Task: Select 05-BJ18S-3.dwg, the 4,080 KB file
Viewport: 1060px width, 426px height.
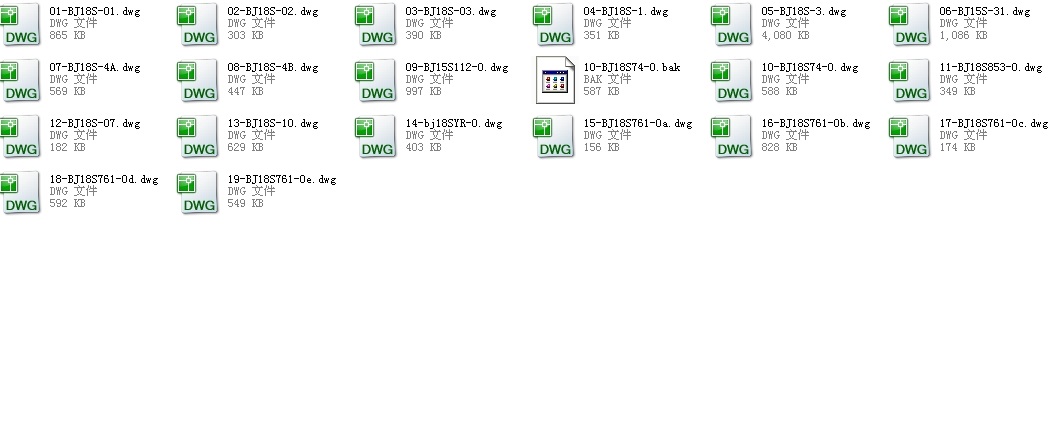Action: 734,25
